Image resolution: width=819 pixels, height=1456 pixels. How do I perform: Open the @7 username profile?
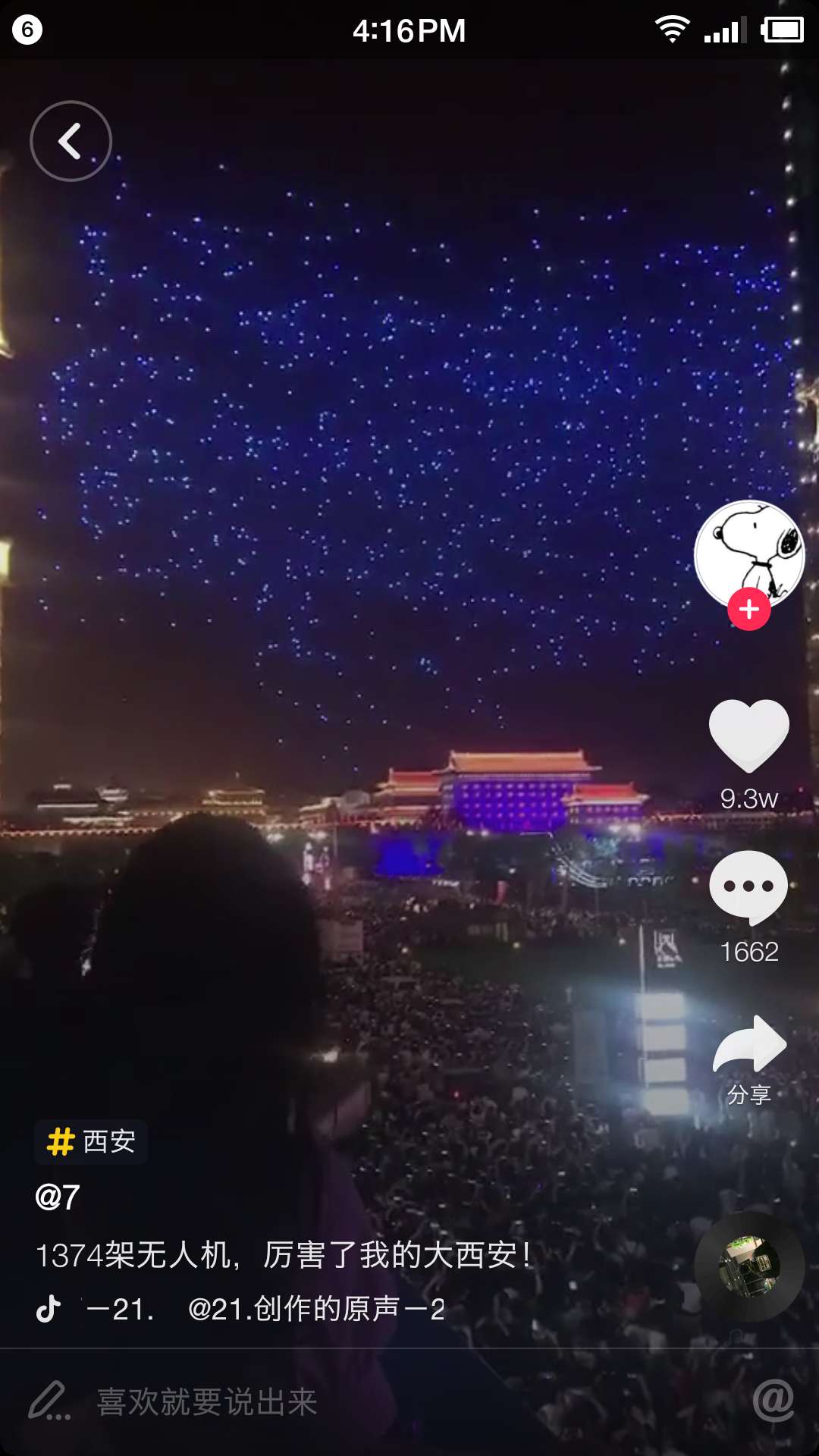58,1197
